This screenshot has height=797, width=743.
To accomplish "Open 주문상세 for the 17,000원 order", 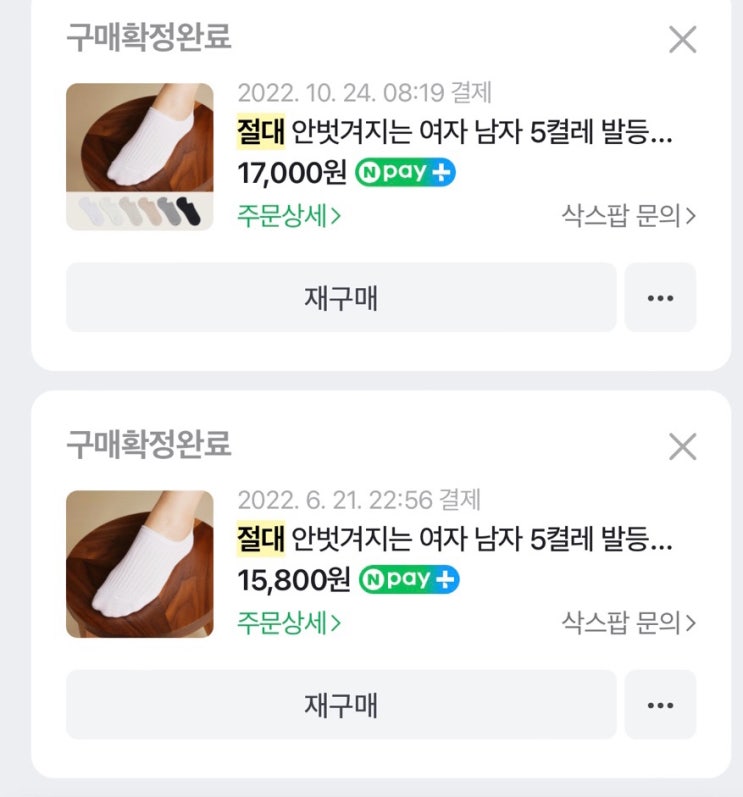I will tap(289, 215).
